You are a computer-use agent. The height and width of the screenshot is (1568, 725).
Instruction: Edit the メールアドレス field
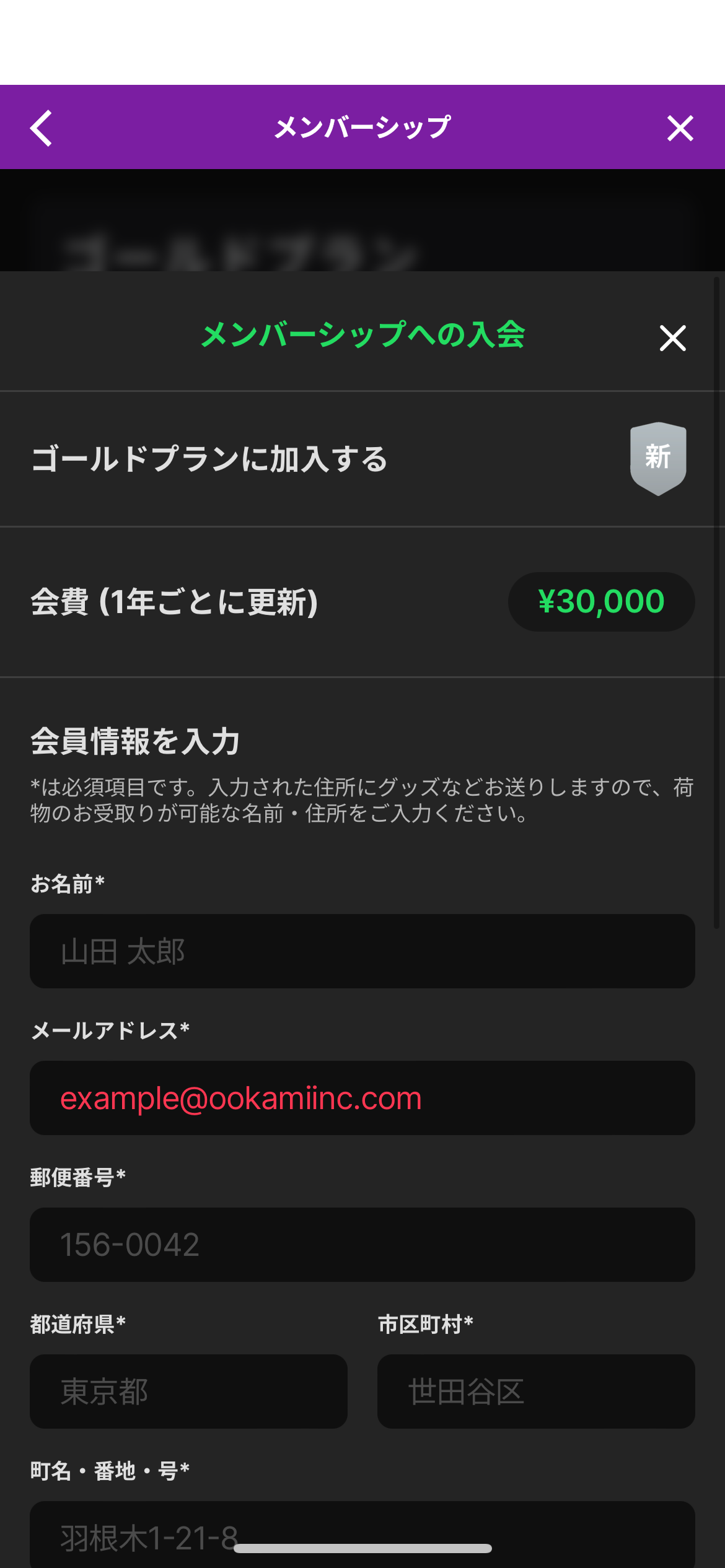[362, 1098]
